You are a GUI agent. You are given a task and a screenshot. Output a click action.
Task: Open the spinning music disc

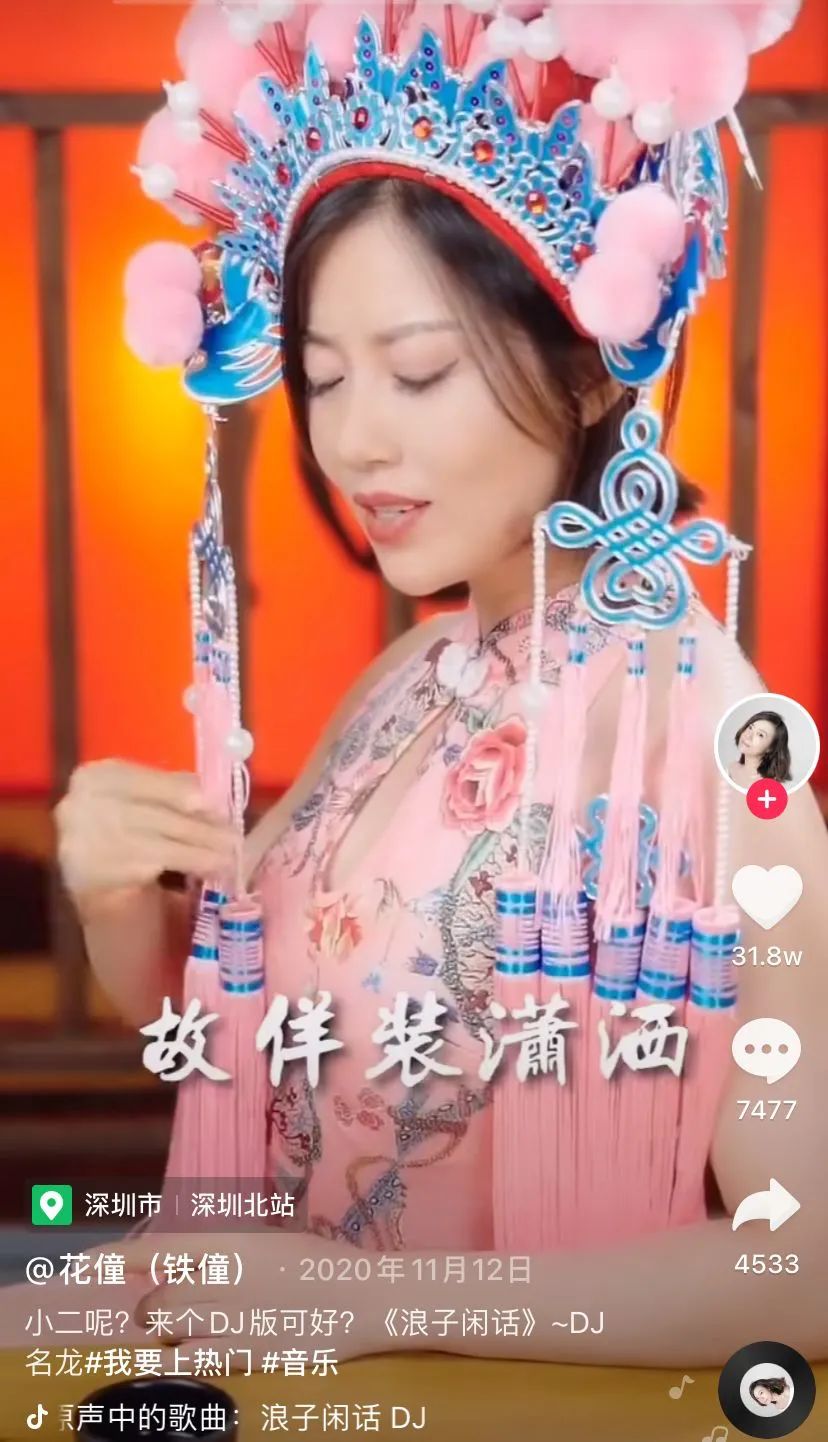point(766,1390)
